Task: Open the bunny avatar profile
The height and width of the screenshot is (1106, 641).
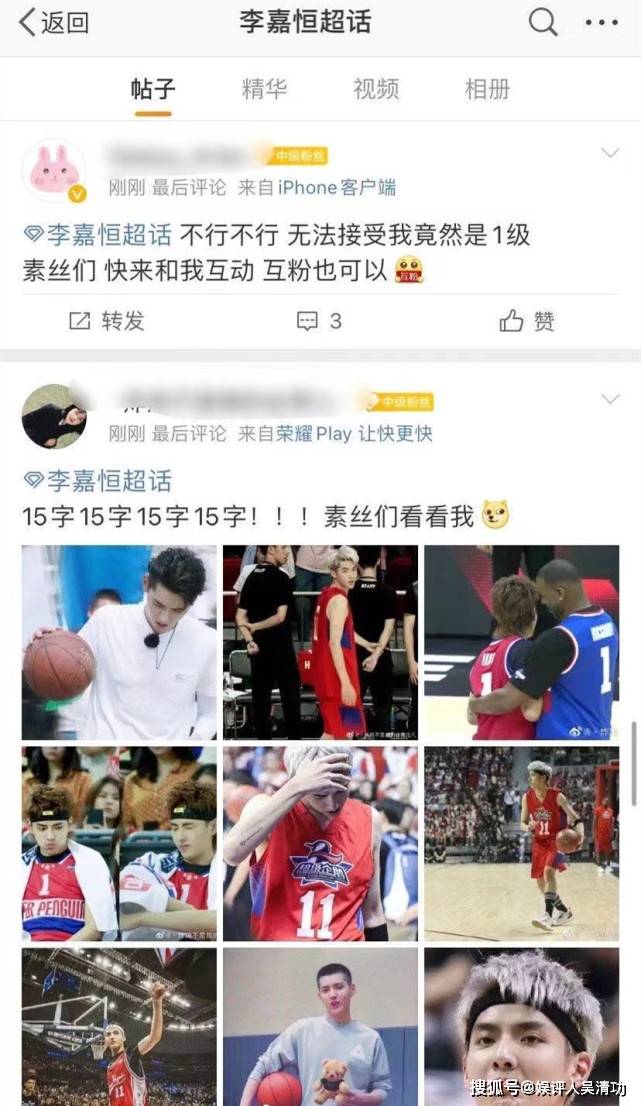Action: tap(54, 171)
